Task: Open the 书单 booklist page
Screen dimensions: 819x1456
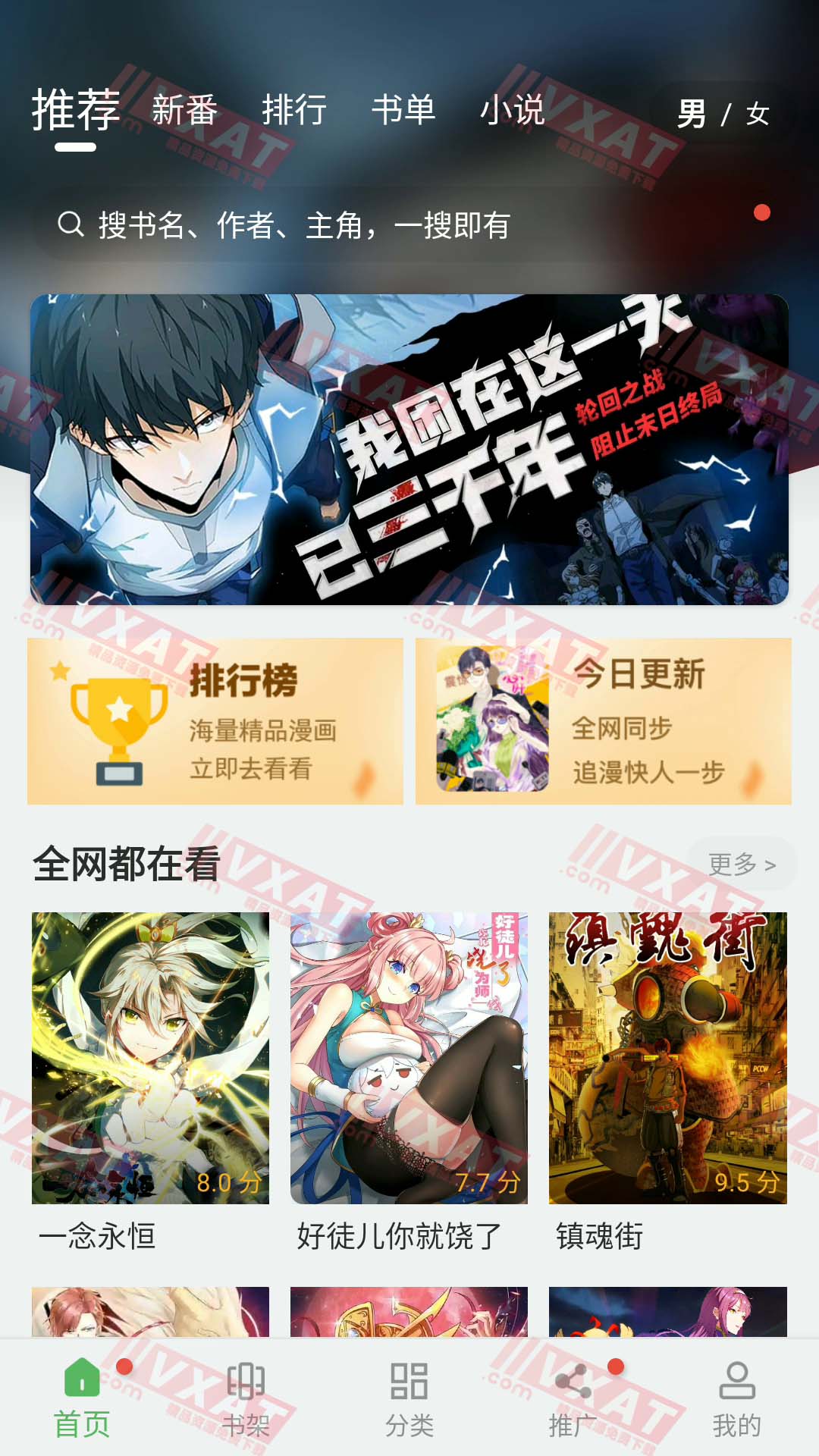Action: (404, 112)
